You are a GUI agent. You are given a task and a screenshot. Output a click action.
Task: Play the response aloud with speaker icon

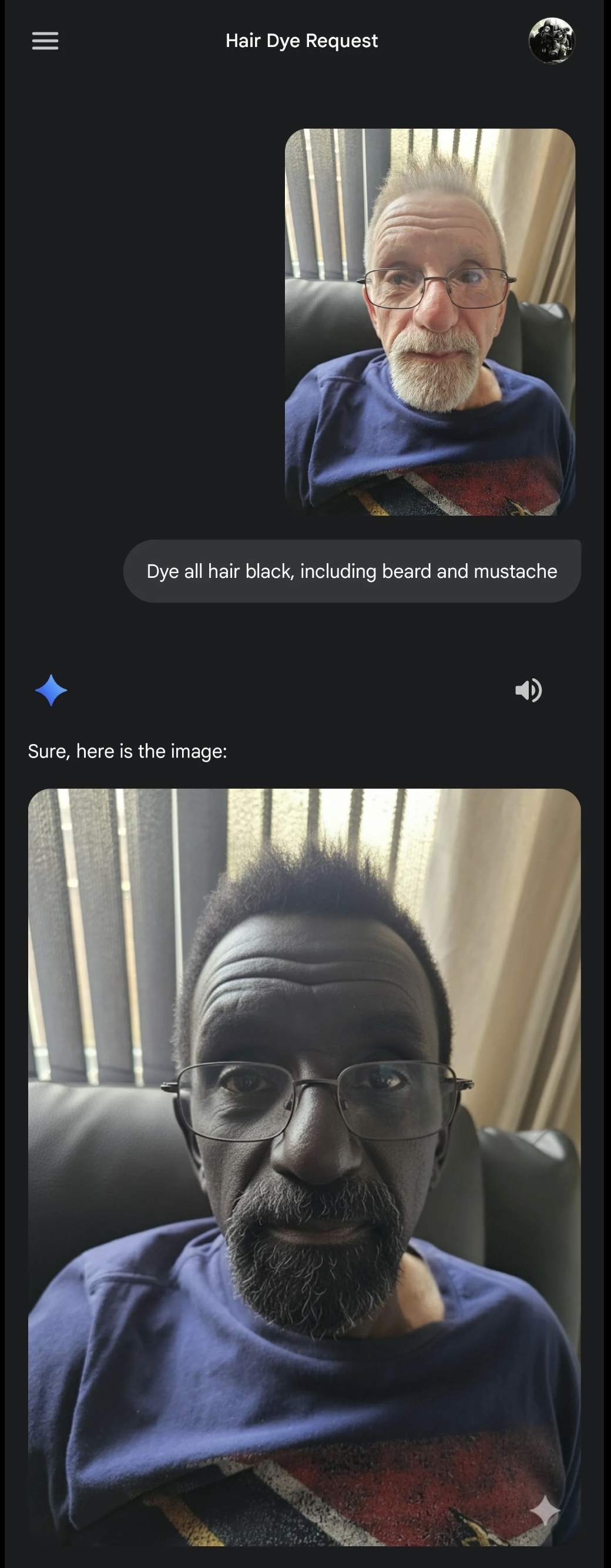click(528, 690)
